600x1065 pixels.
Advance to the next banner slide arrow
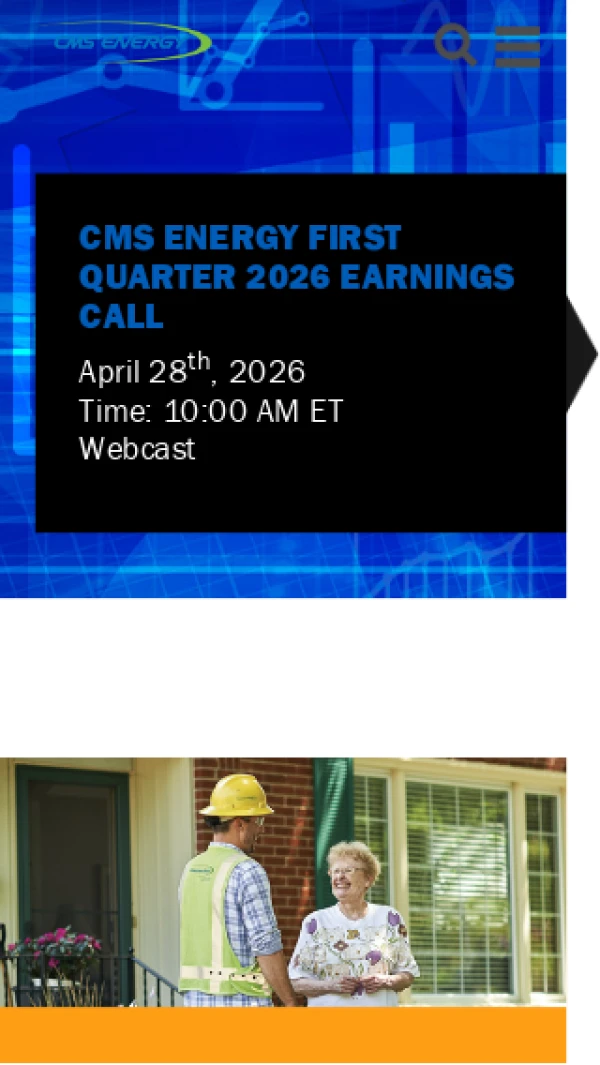point(582,354)
